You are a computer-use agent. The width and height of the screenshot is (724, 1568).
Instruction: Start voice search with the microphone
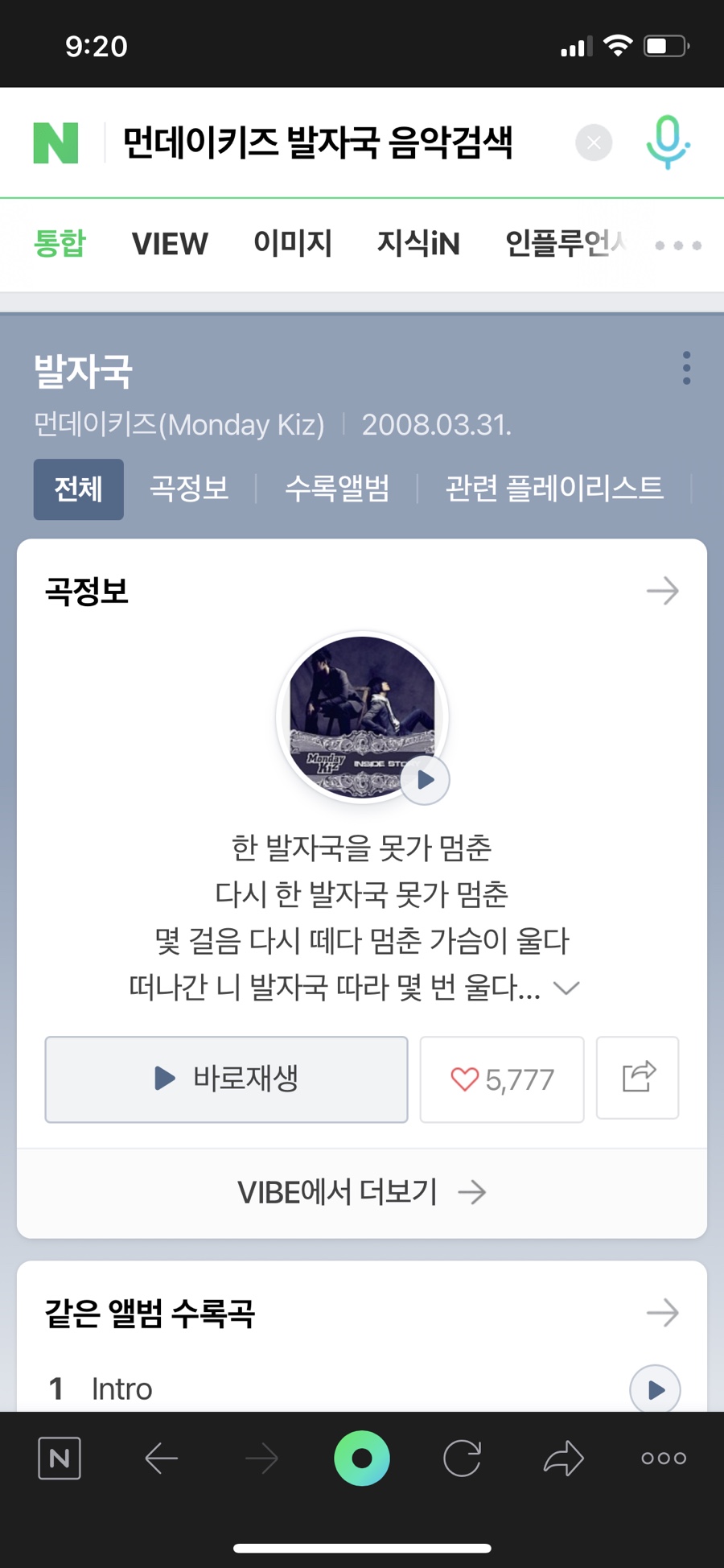point(668,142)
